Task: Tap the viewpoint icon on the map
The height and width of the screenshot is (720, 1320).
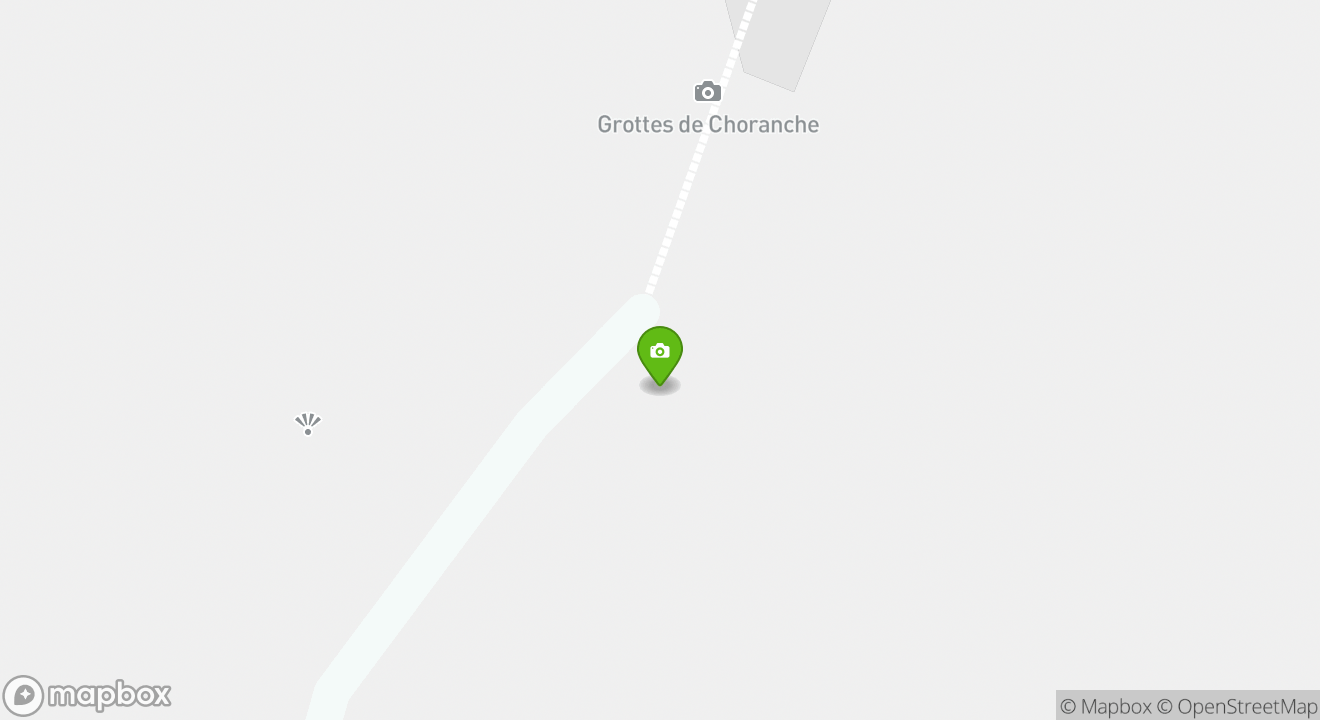Action: [x=308, y=425]
